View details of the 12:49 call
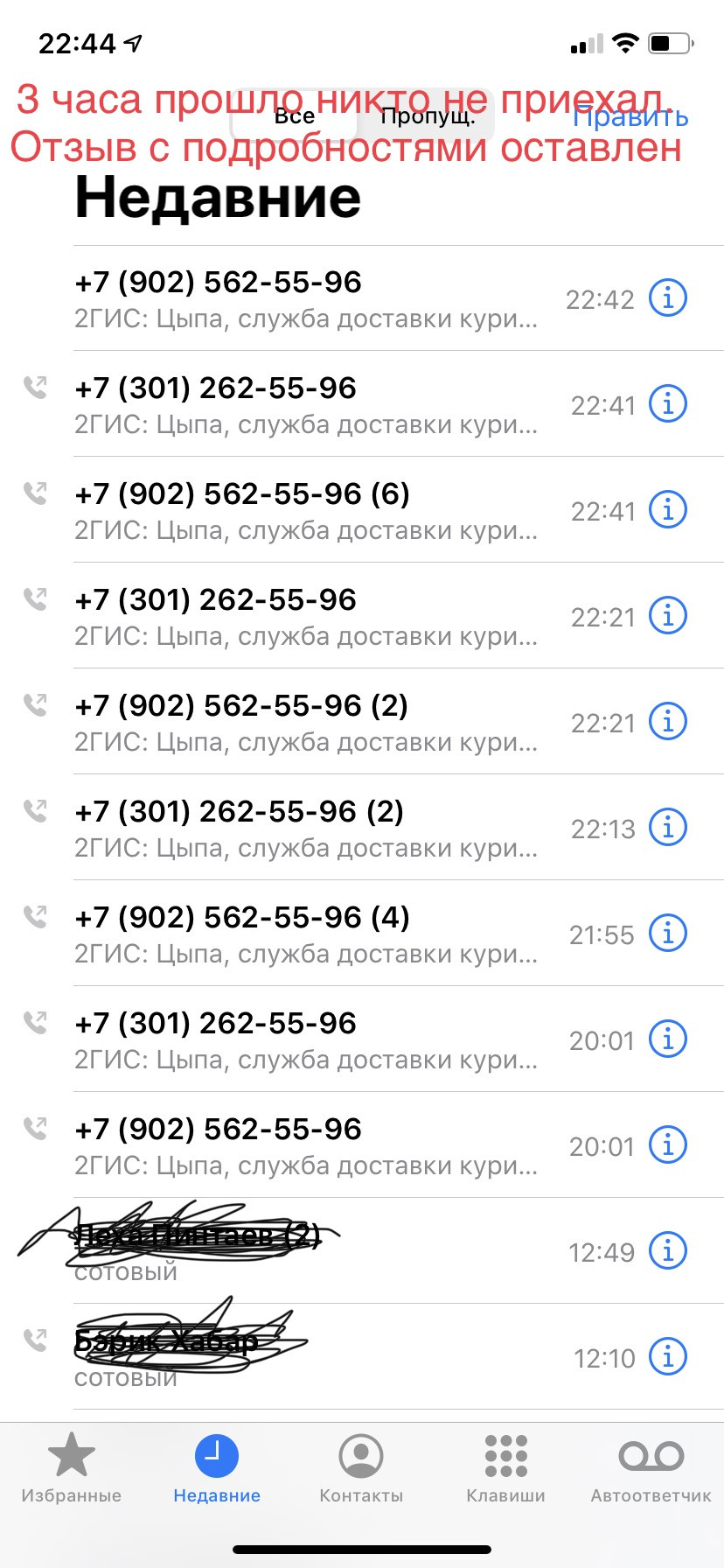This screenshot has height=1568, width=724. (x=668, y=1250)
